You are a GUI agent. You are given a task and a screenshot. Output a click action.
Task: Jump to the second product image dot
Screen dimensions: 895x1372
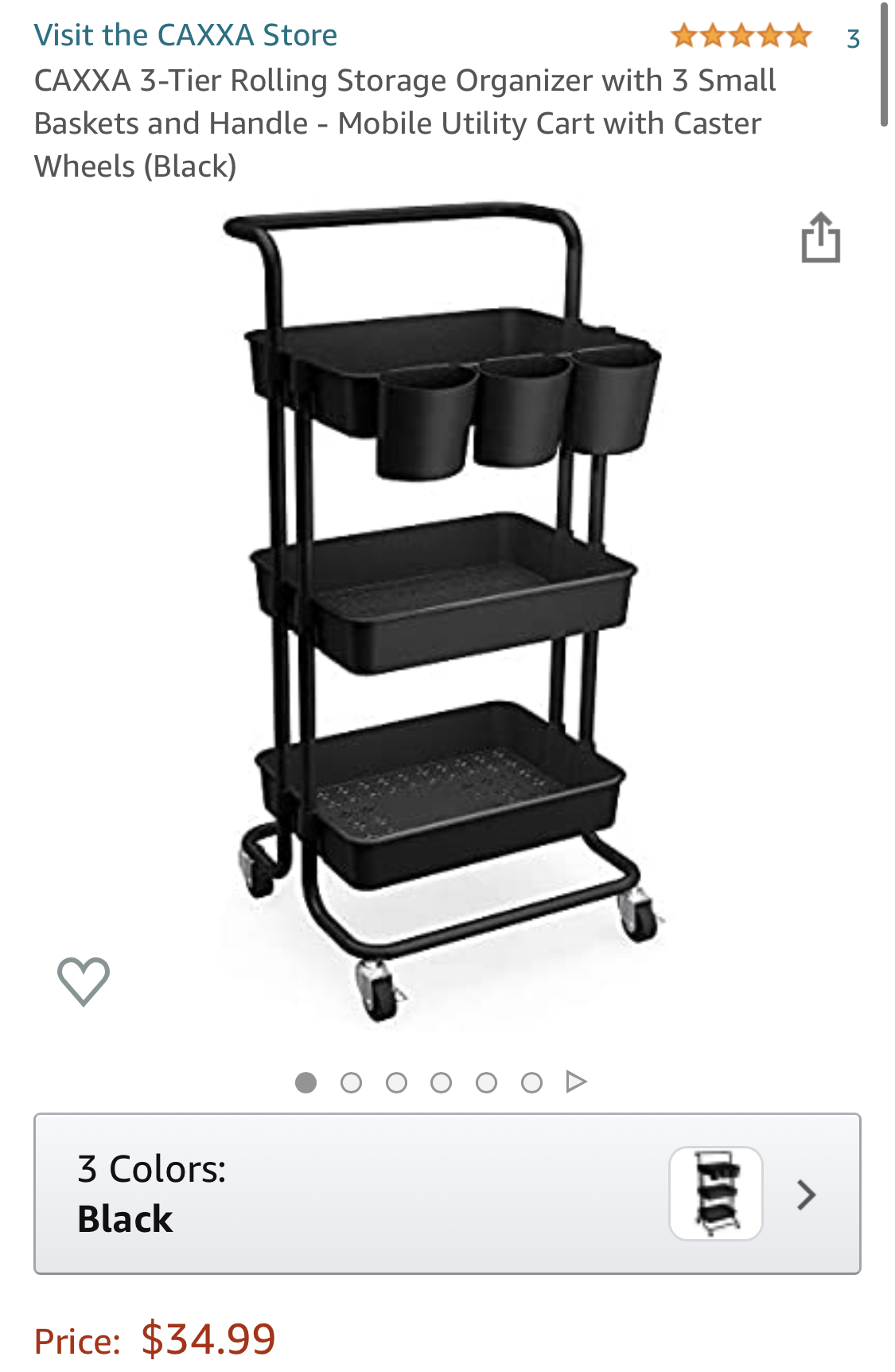pyautogui.click(x=351, y=1082)
